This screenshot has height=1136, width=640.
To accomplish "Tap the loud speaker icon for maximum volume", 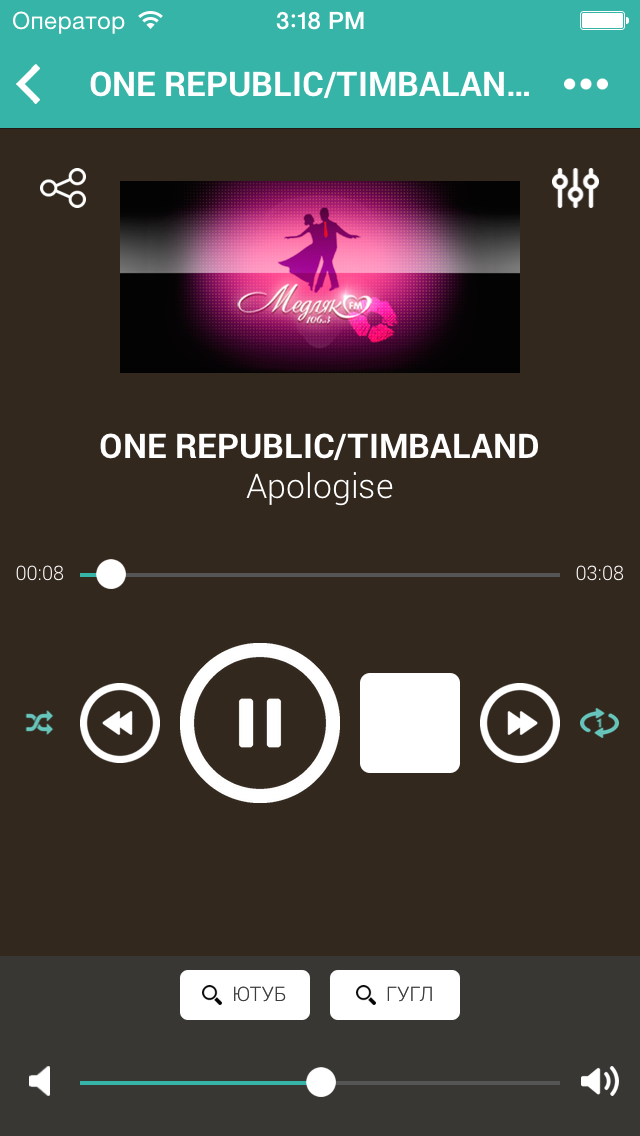I will 599,1082.
